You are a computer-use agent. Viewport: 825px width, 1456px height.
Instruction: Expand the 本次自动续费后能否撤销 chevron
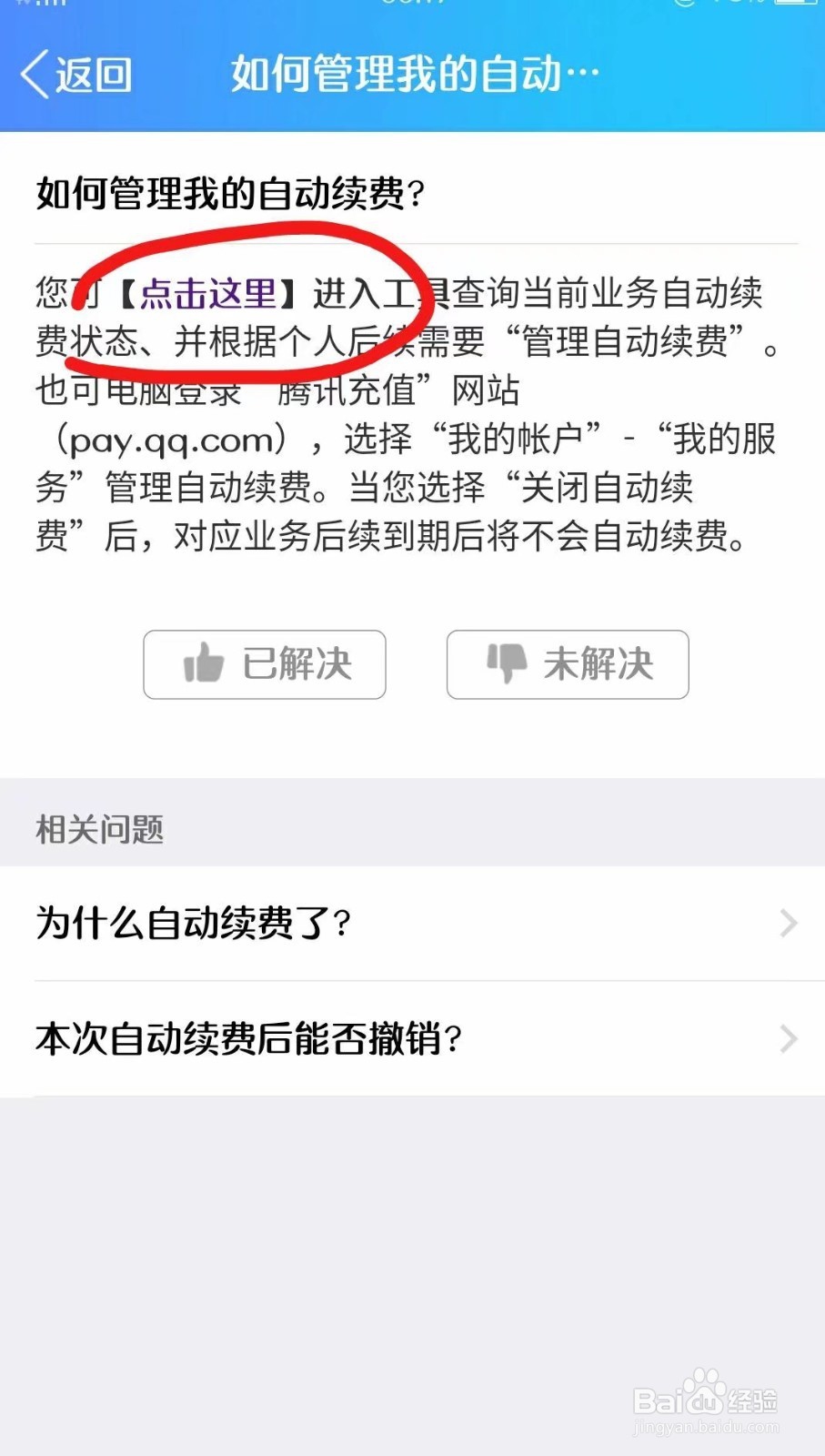(x=788, y=1037)
